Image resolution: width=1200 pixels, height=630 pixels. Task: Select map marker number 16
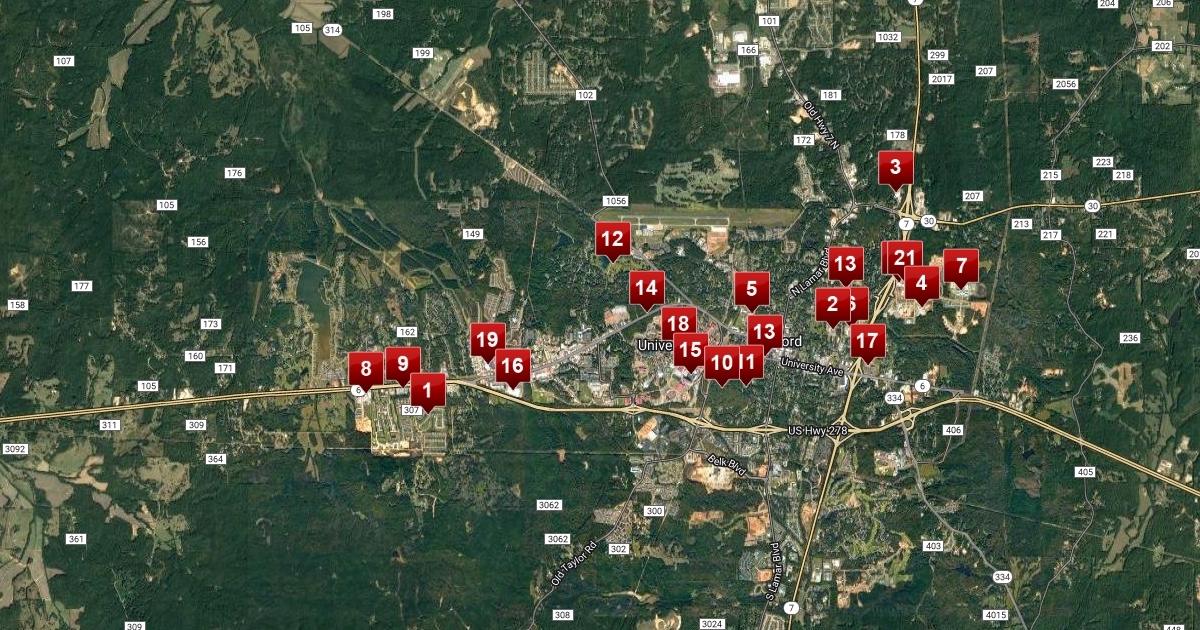point(513,365)
